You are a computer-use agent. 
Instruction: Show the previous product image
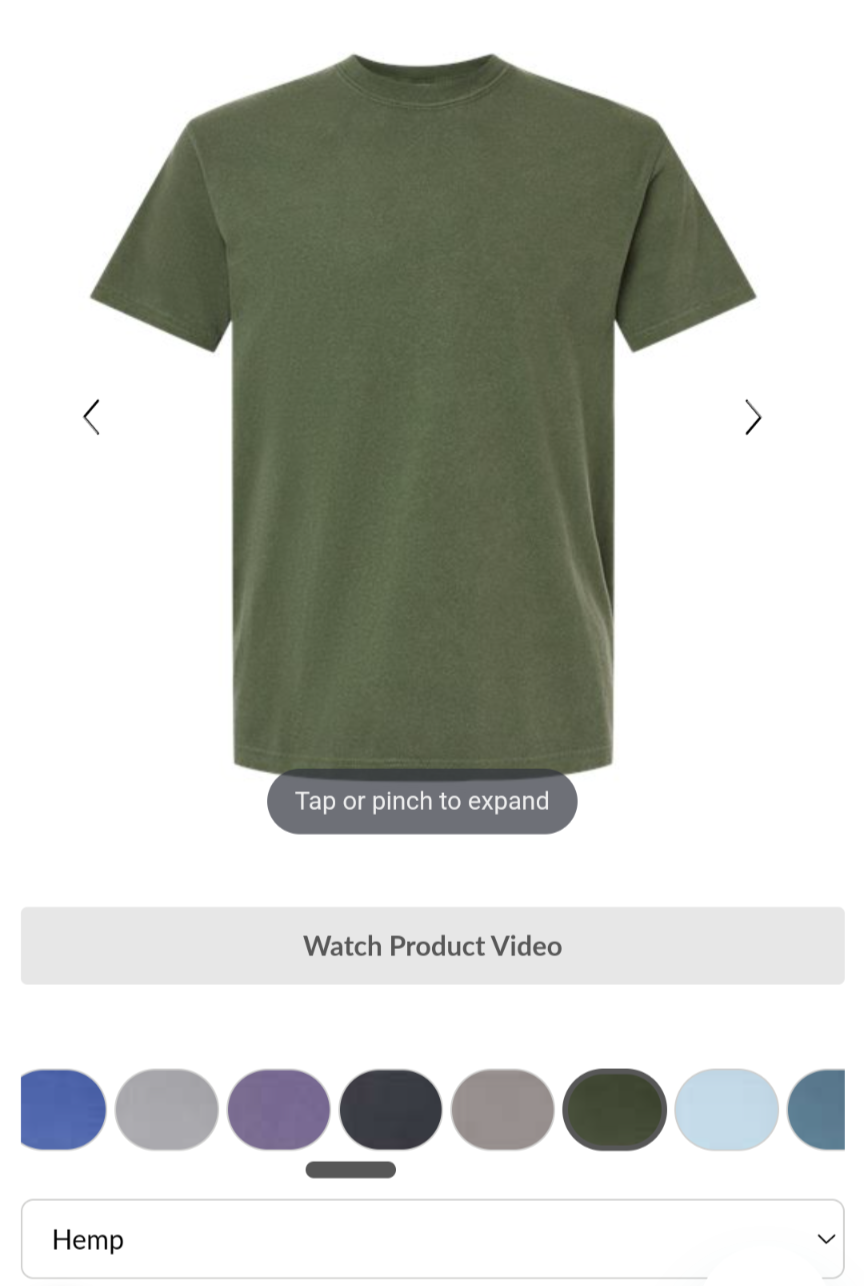click(91, 417)
